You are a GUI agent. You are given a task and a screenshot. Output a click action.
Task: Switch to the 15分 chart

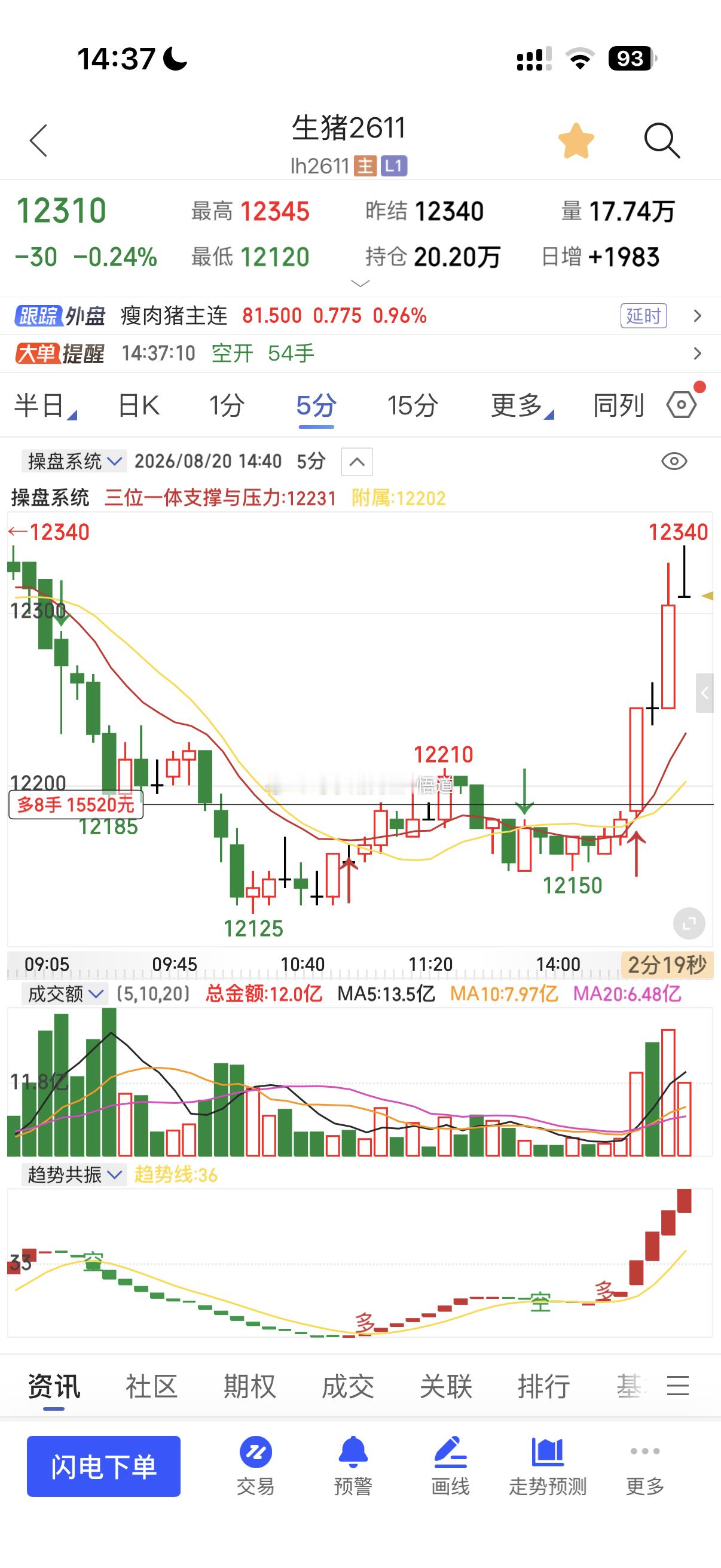click(x=413, y=405)
